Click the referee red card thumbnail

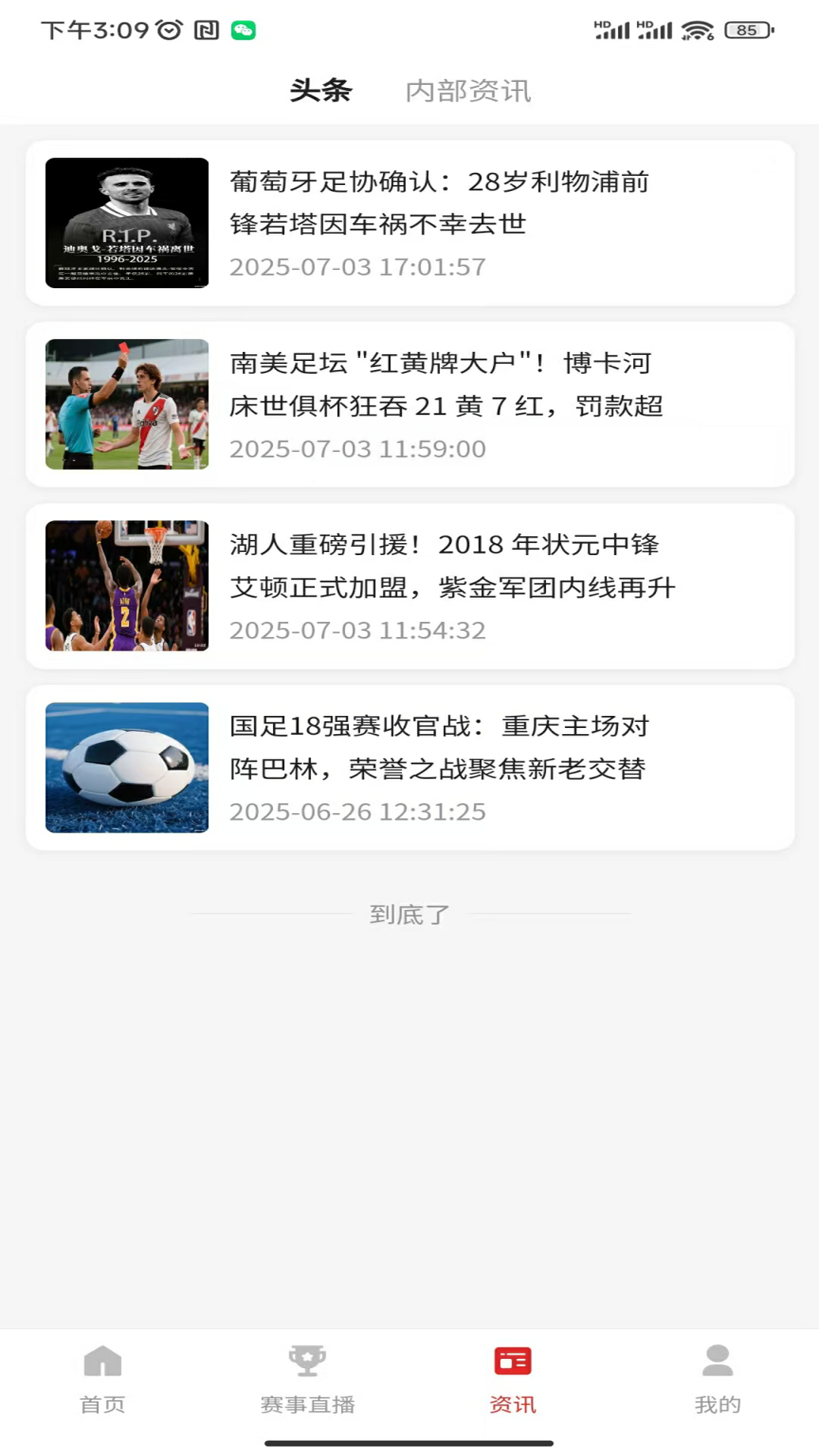click(x=127, y=404)
